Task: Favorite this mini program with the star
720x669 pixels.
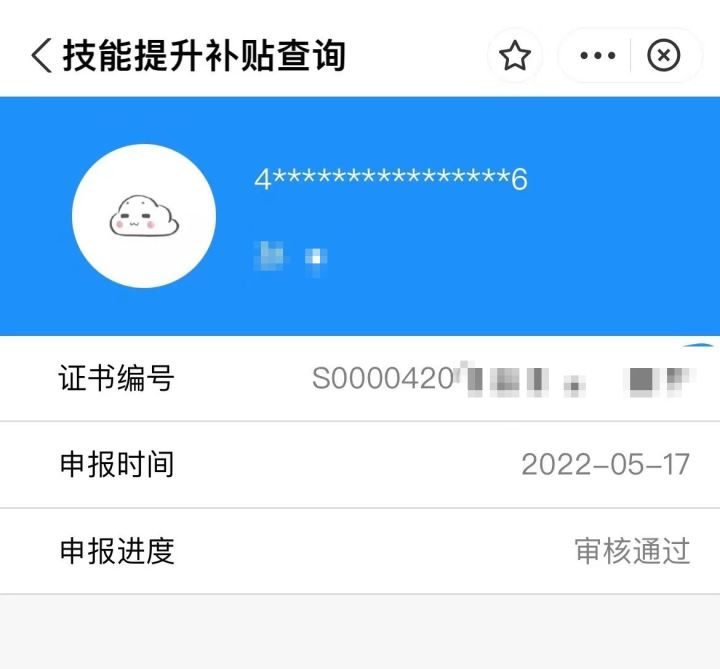Action: tap(515, 56)
